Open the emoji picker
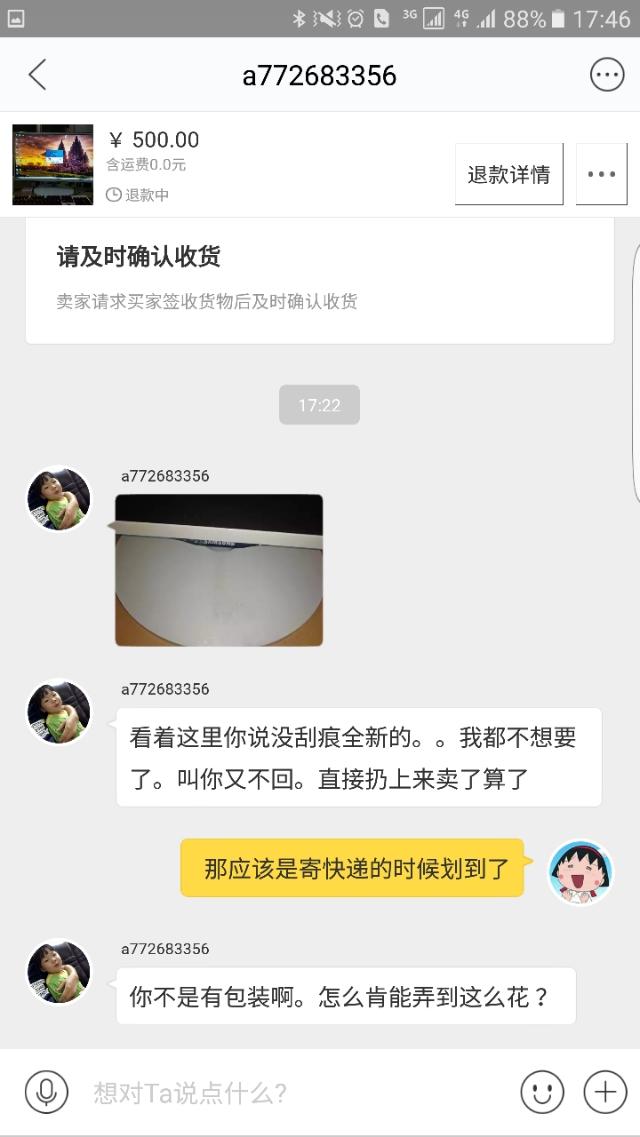The image size is (640, 1137). (541, 1092)
